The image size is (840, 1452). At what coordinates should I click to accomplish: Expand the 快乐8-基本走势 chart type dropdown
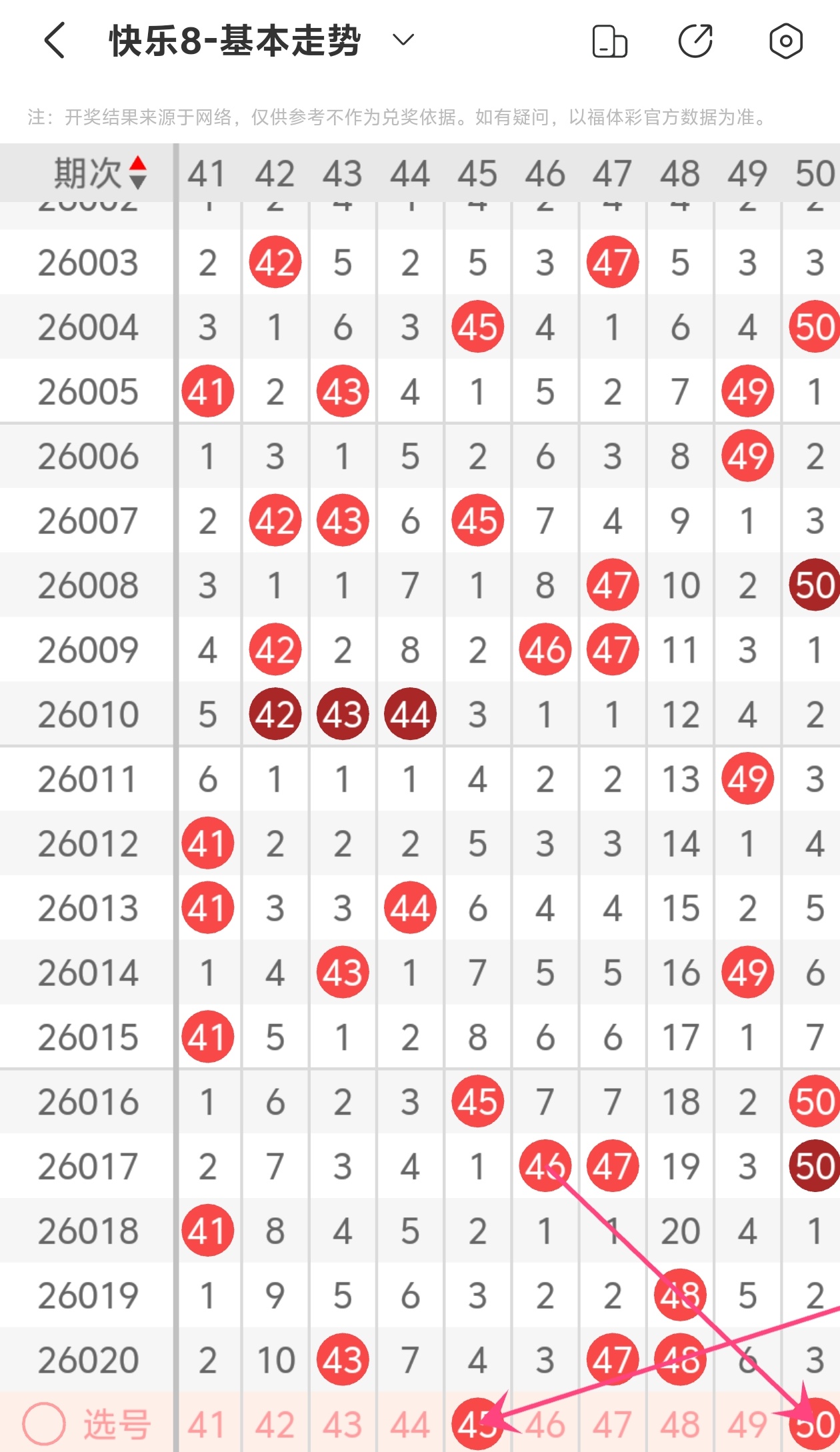pos(403,41)
